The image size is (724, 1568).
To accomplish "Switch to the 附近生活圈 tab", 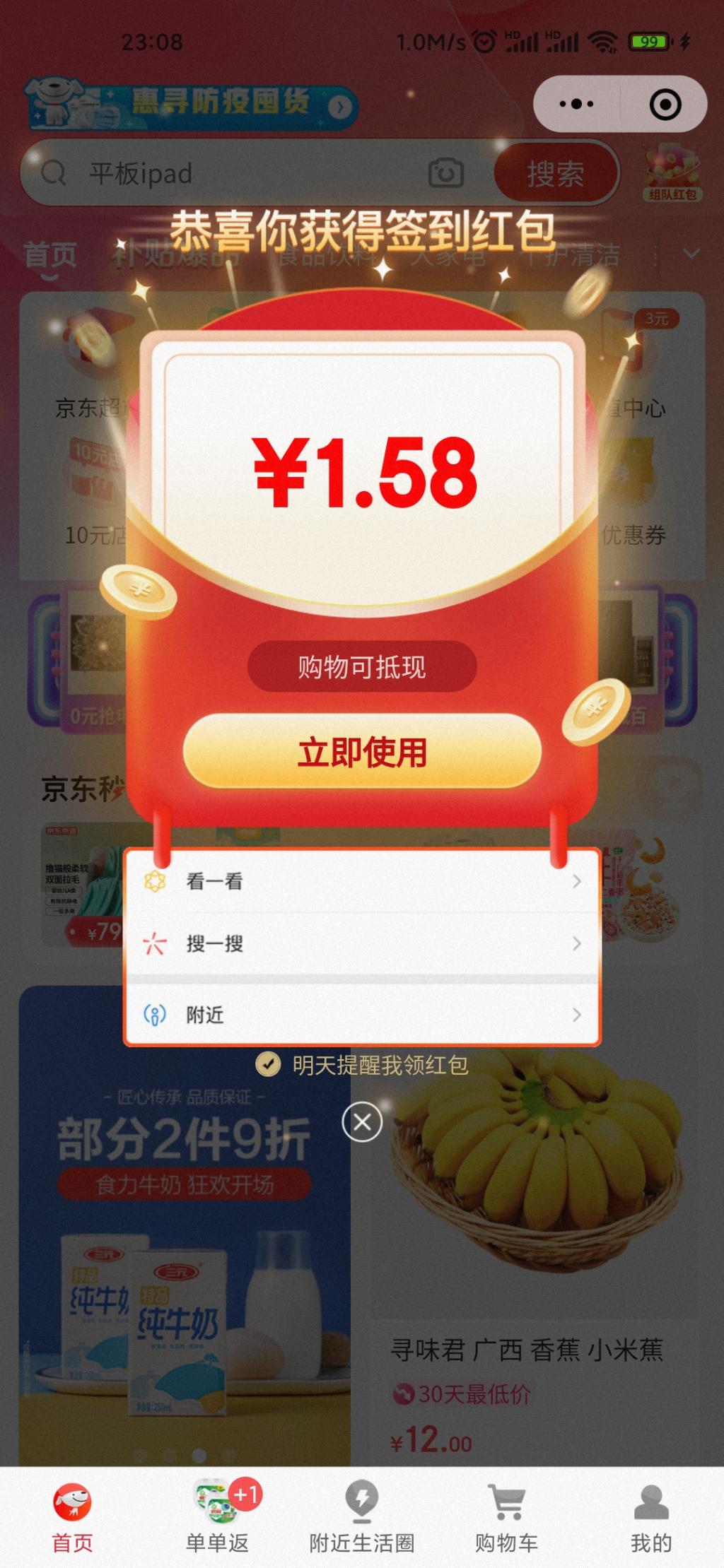I will click(x=362, y=1516).
